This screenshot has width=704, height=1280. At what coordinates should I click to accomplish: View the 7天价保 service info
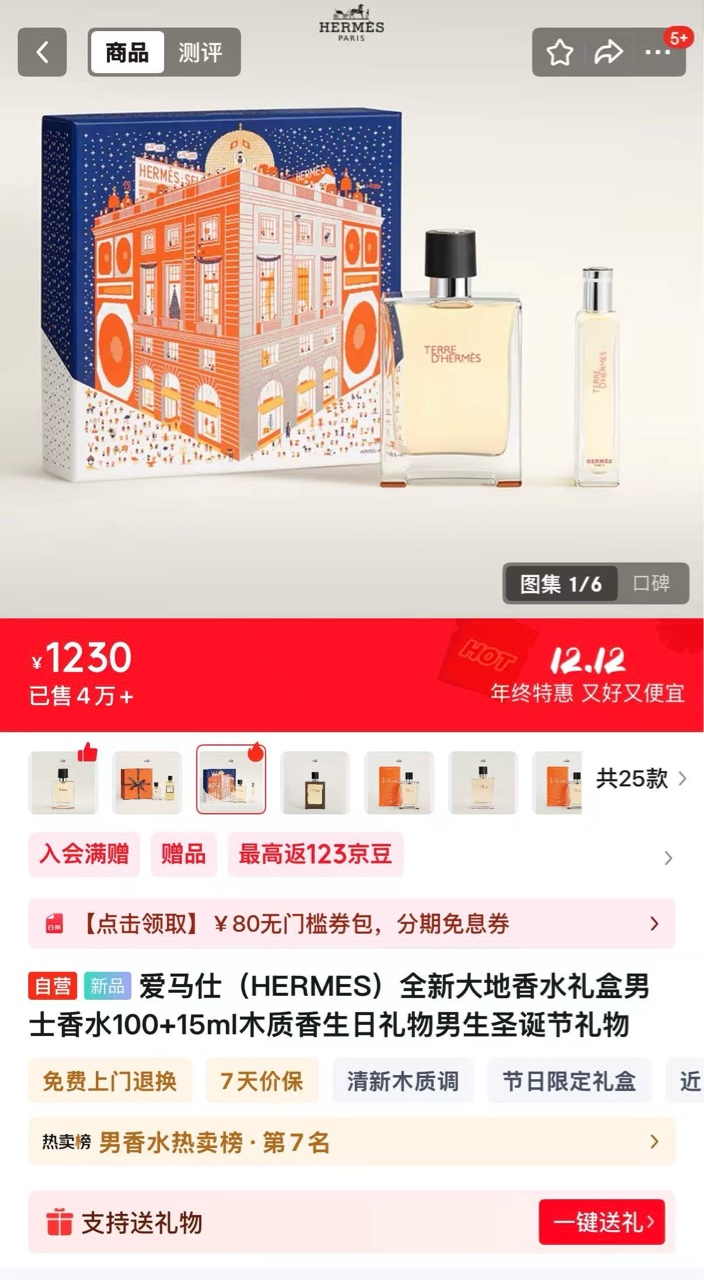click(262, 1081)
